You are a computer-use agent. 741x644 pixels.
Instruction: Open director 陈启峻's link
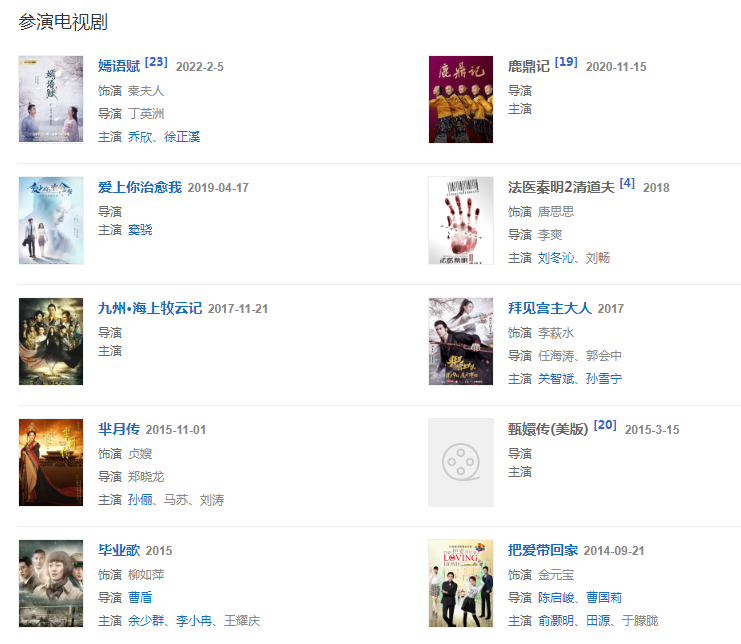[557, 598]
